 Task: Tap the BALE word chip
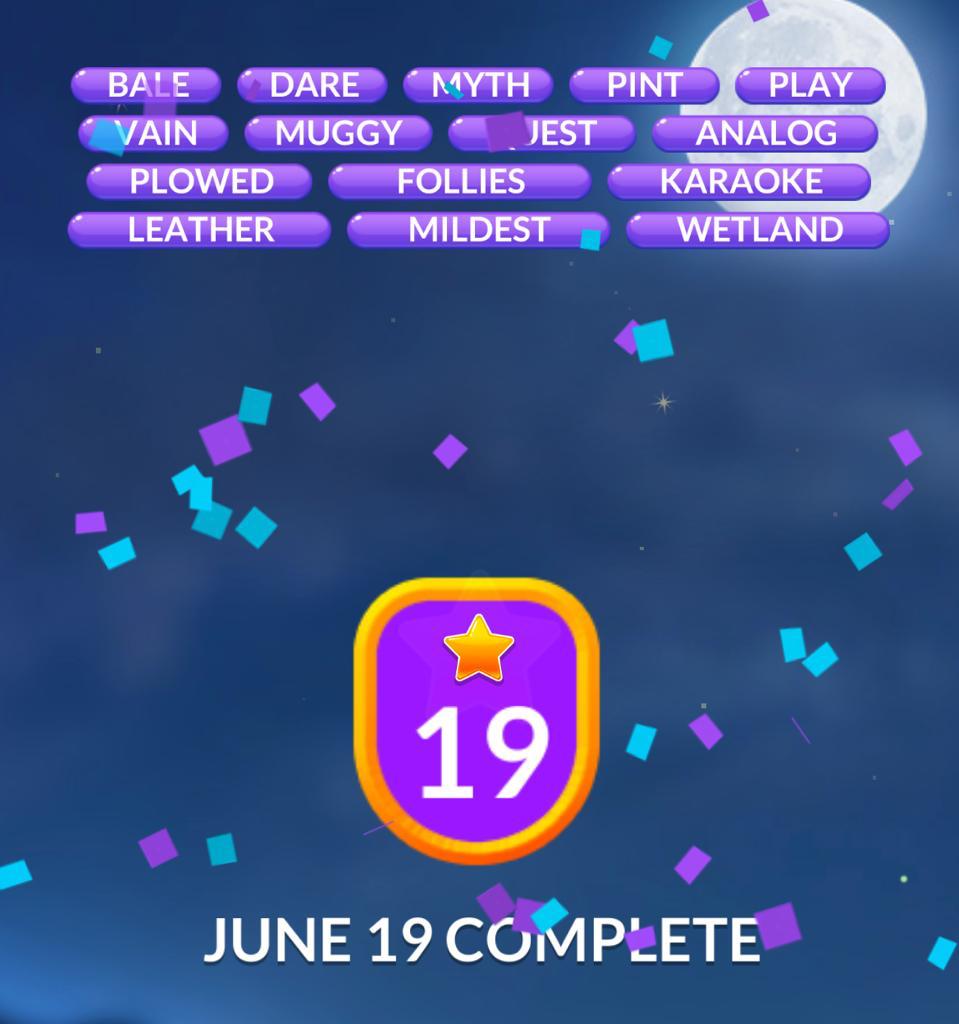tap(146, 85)
